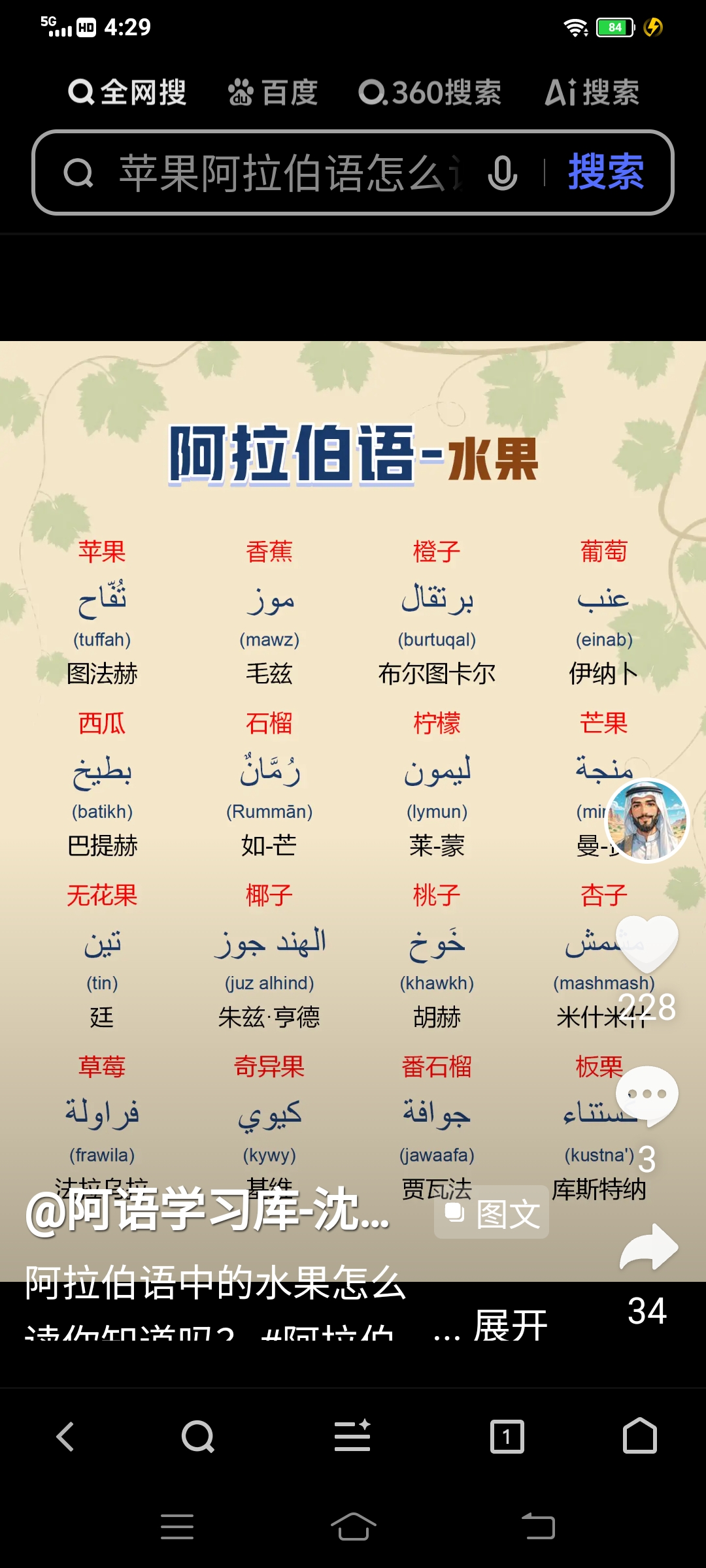
Task: Go back with the browser arrow
Action: tap(65, 1437)
